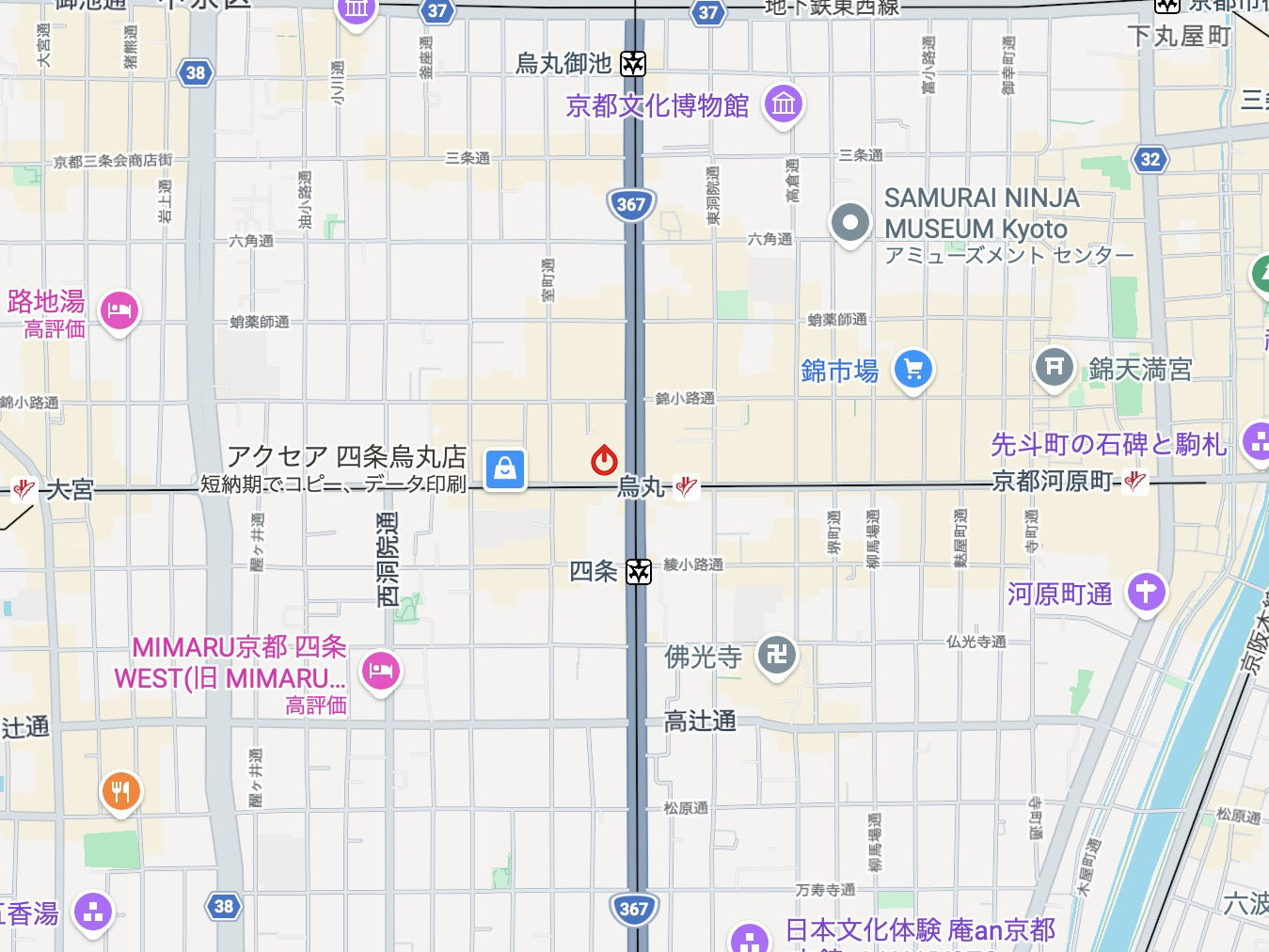Open the 京都河原町 station marker
The height and width of the screenshot is (952, 1269).
(1136, 482)
